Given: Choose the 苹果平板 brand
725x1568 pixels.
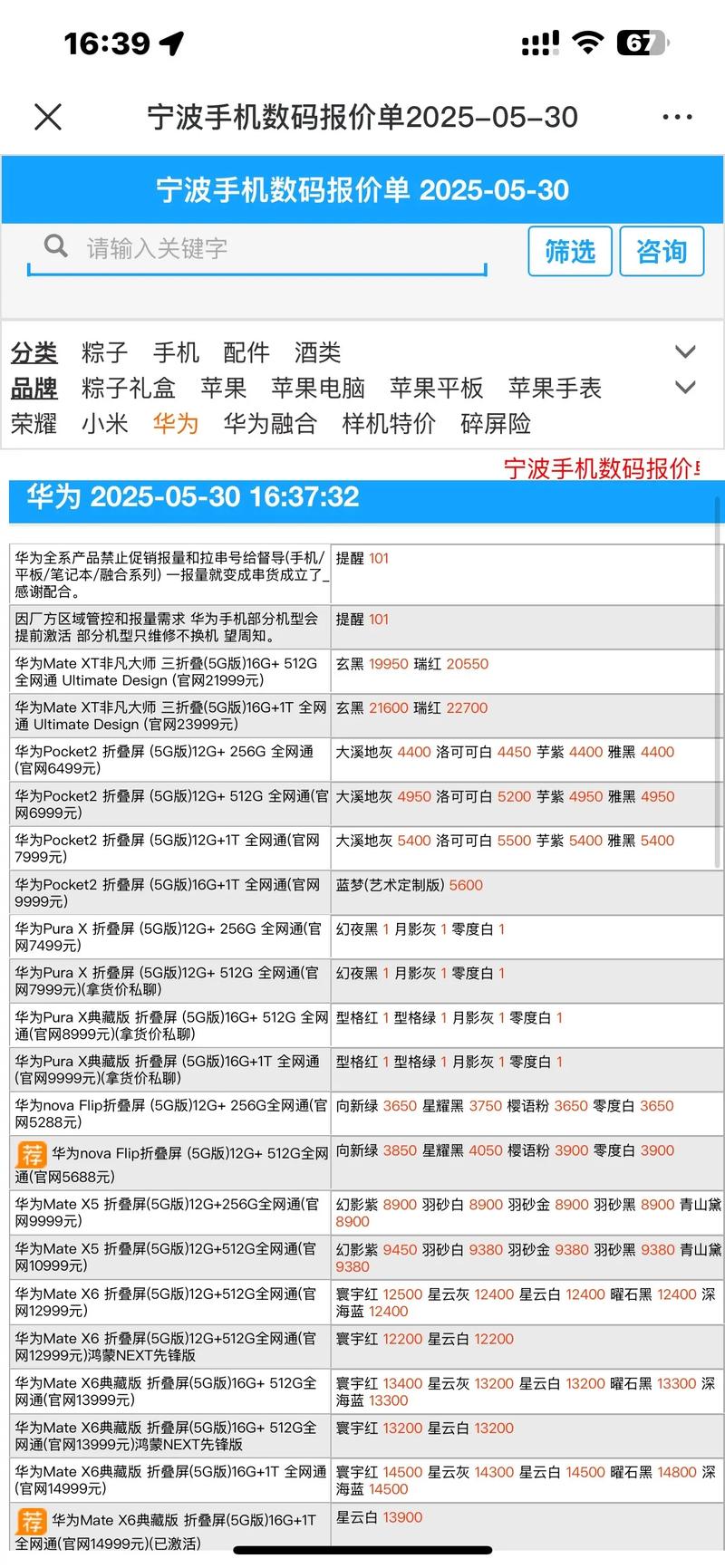Looking at the screenshot, I should coord(437,389).
